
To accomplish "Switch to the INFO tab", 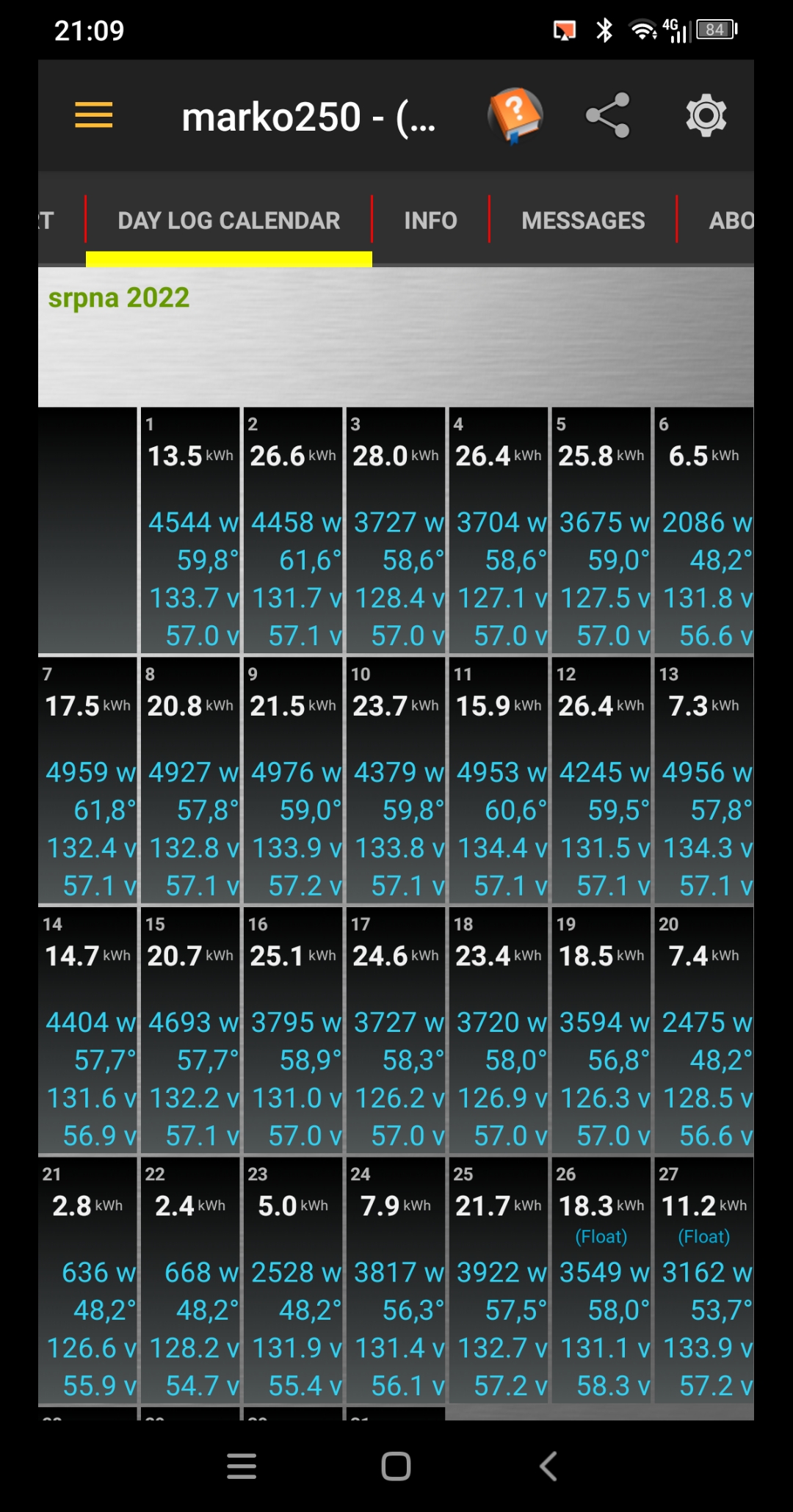I will pyautogui.click(x=430, y=220).
